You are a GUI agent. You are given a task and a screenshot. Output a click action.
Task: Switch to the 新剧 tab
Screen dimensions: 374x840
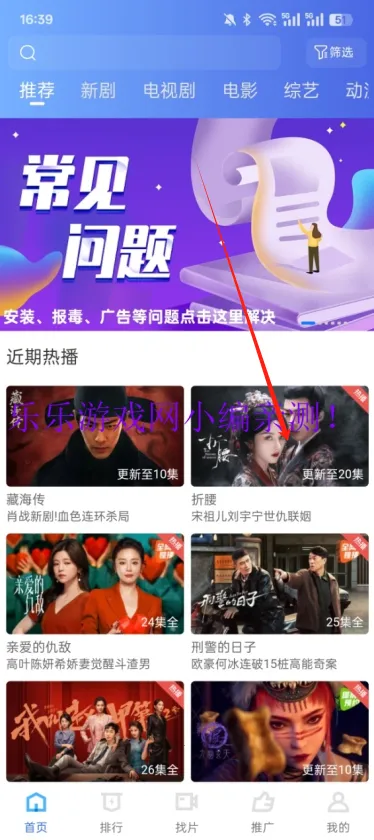pos(98,91)
